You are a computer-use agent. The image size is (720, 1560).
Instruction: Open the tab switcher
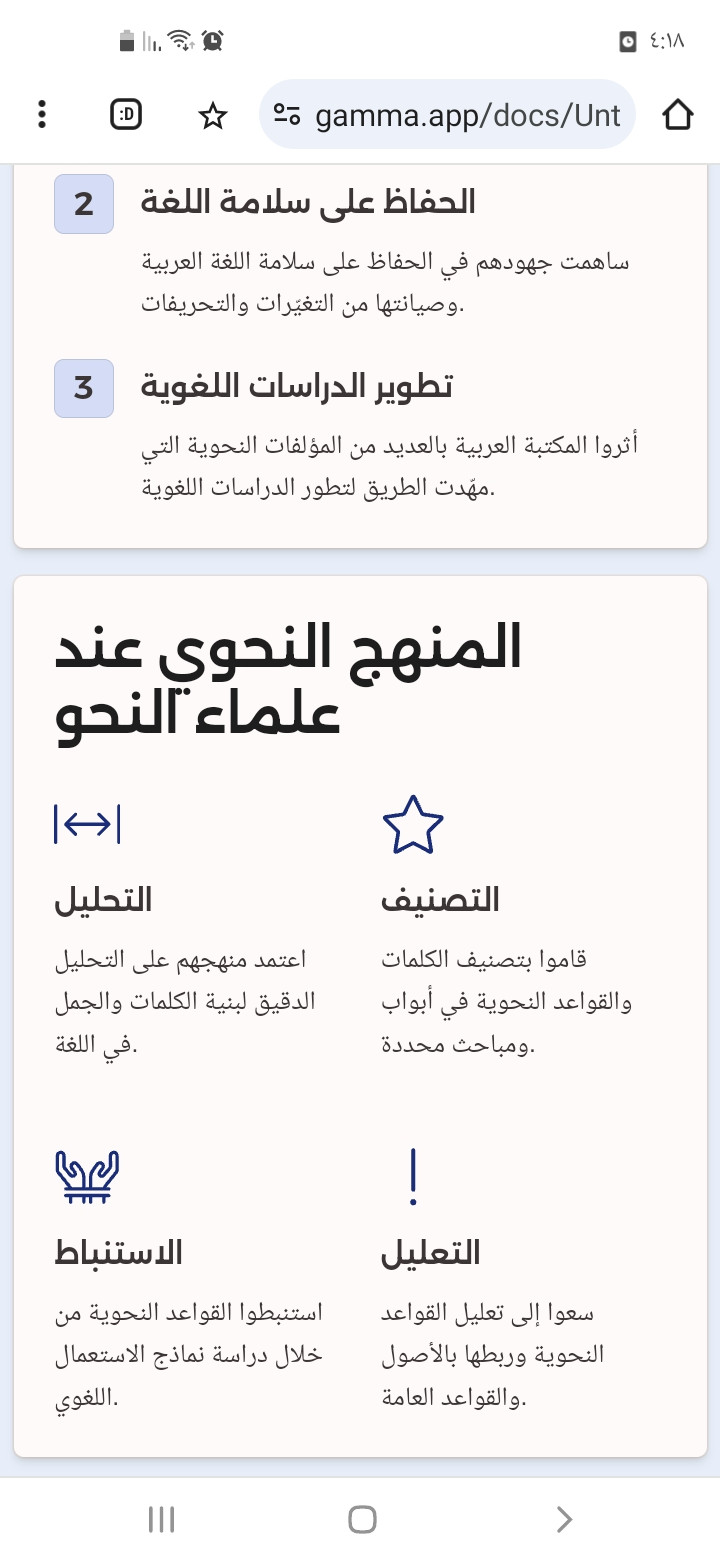pos(126,115)
